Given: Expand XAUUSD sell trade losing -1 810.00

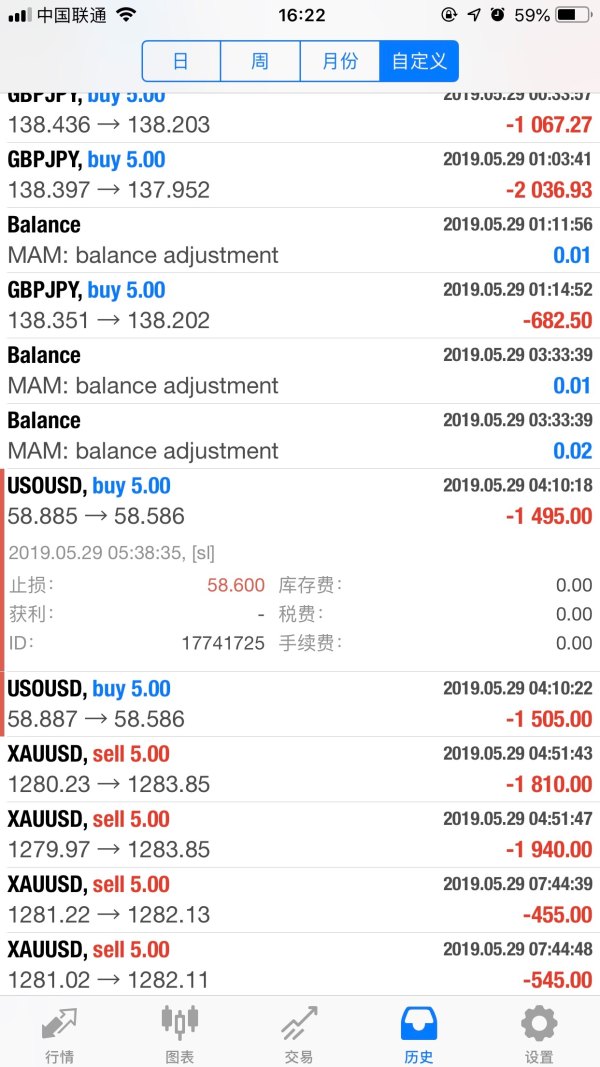Looking at the screenshot, I should (x=300, y=769).
